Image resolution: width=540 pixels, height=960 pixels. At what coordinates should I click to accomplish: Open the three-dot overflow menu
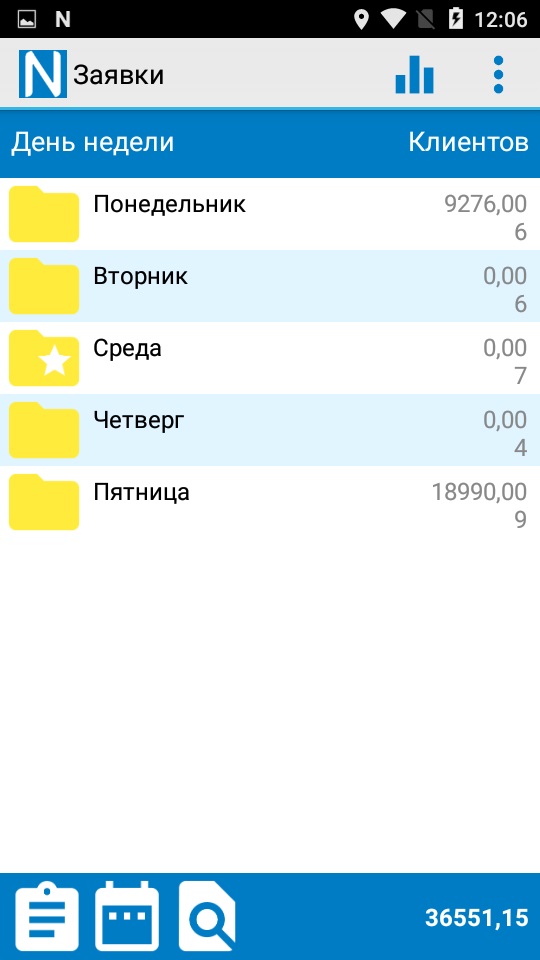498,75
